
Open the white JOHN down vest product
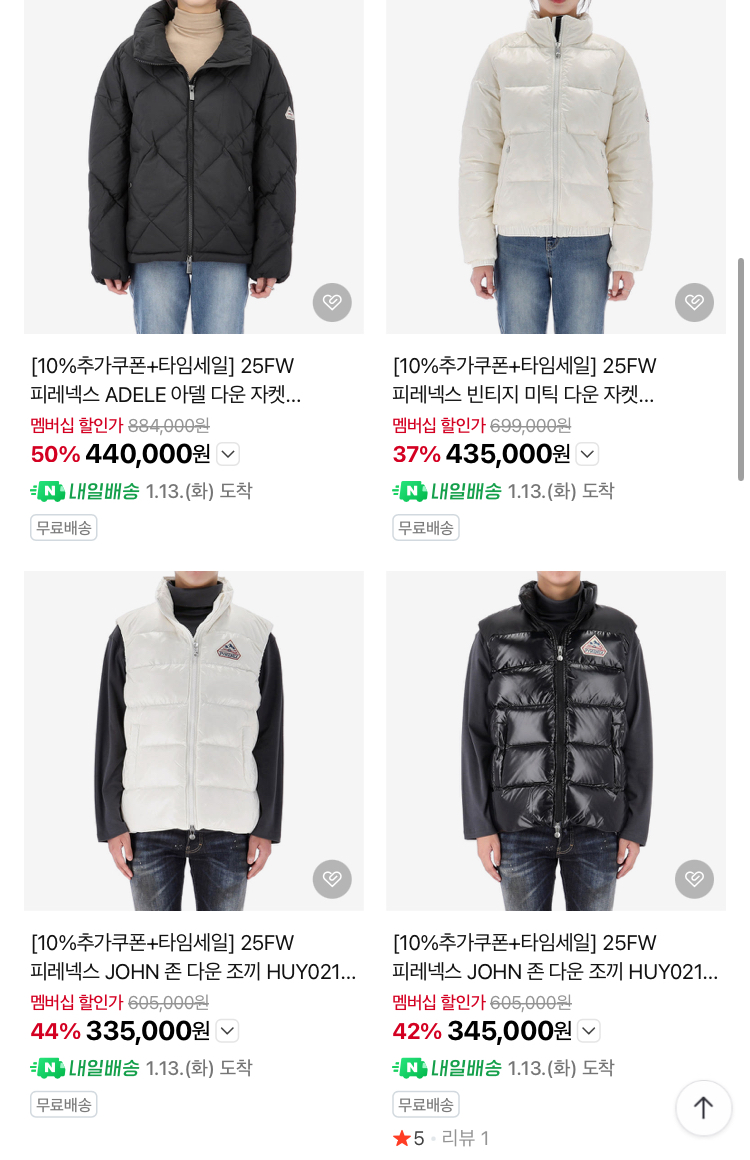pyautogui.click(x=194, y=741)
